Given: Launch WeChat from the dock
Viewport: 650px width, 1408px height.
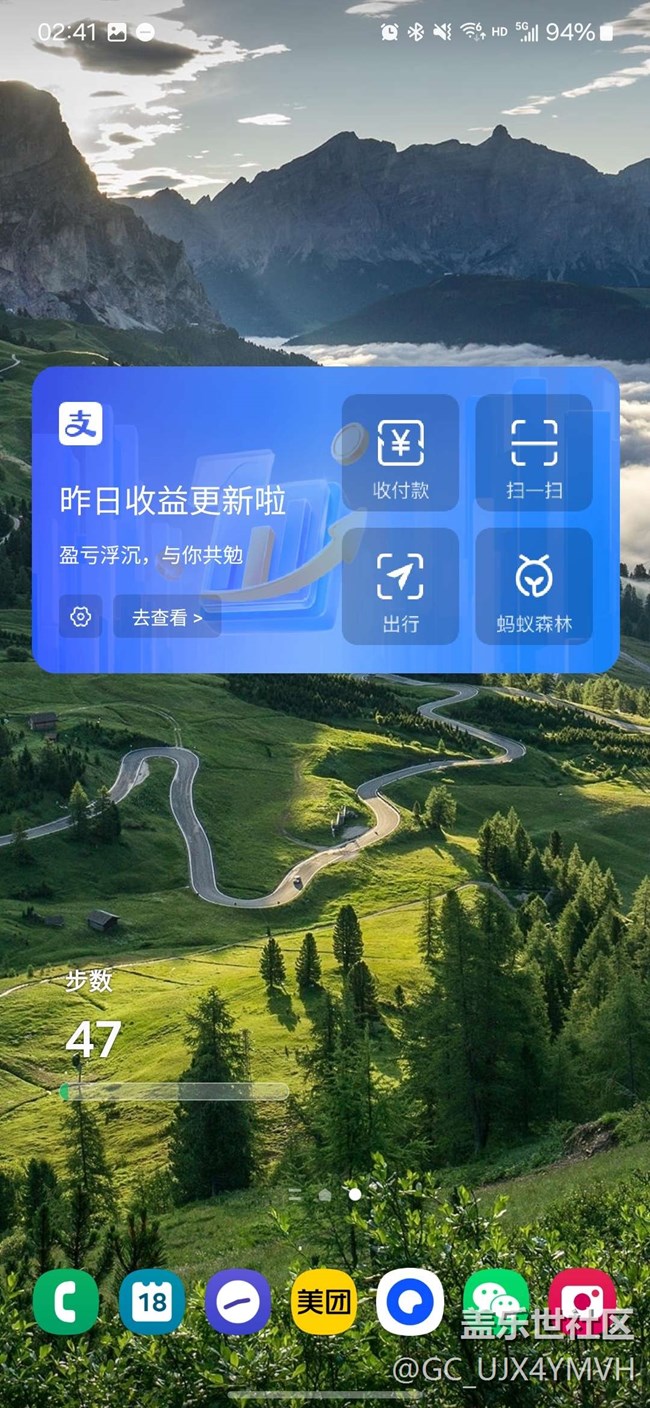Looking at the screenshot, I should (496, 1302).
